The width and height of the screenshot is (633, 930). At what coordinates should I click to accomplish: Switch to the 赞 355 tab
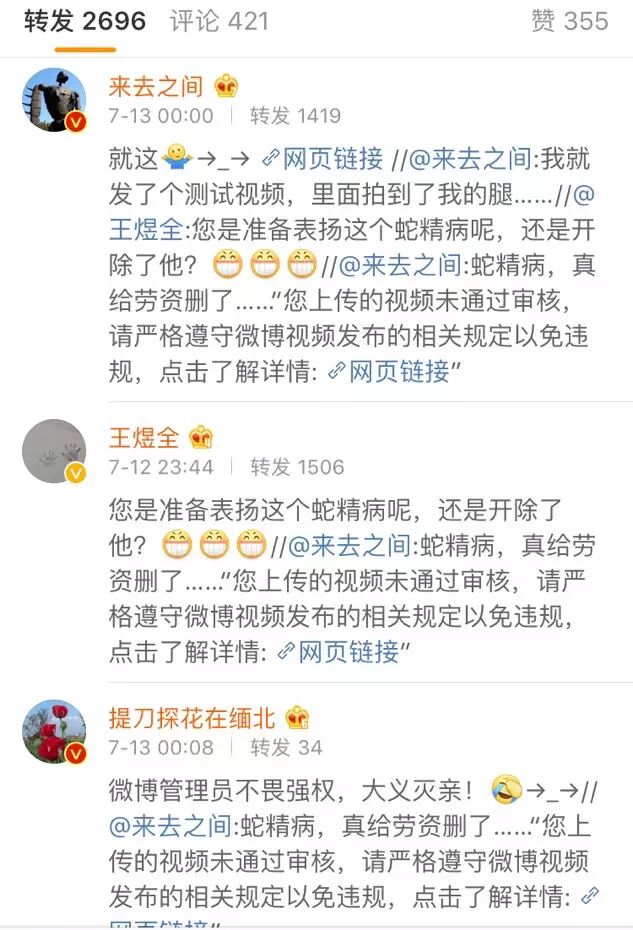tap(569, 20)
